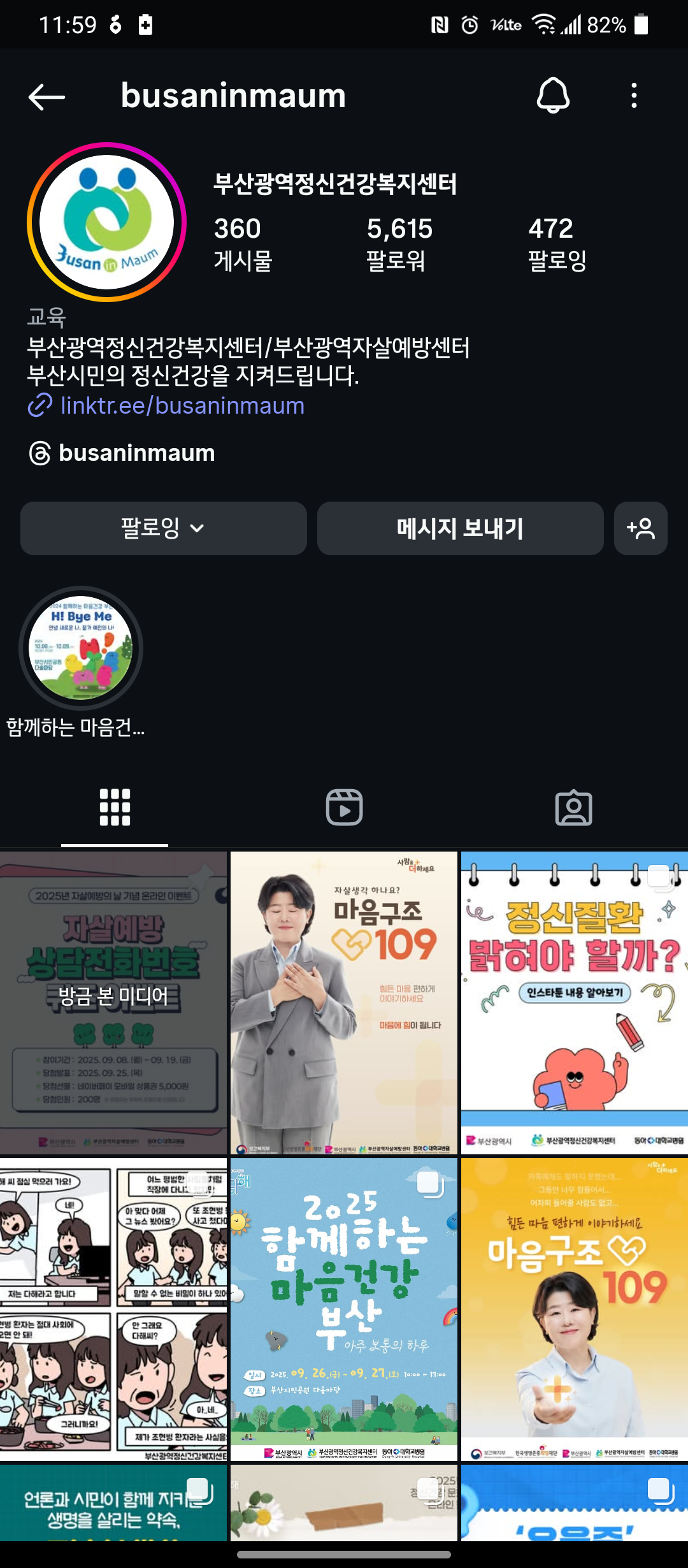This screenshot has height=1568, width=688.
Task: Open the 함께하는 마음건... story highlight
Action: point(81,648)
